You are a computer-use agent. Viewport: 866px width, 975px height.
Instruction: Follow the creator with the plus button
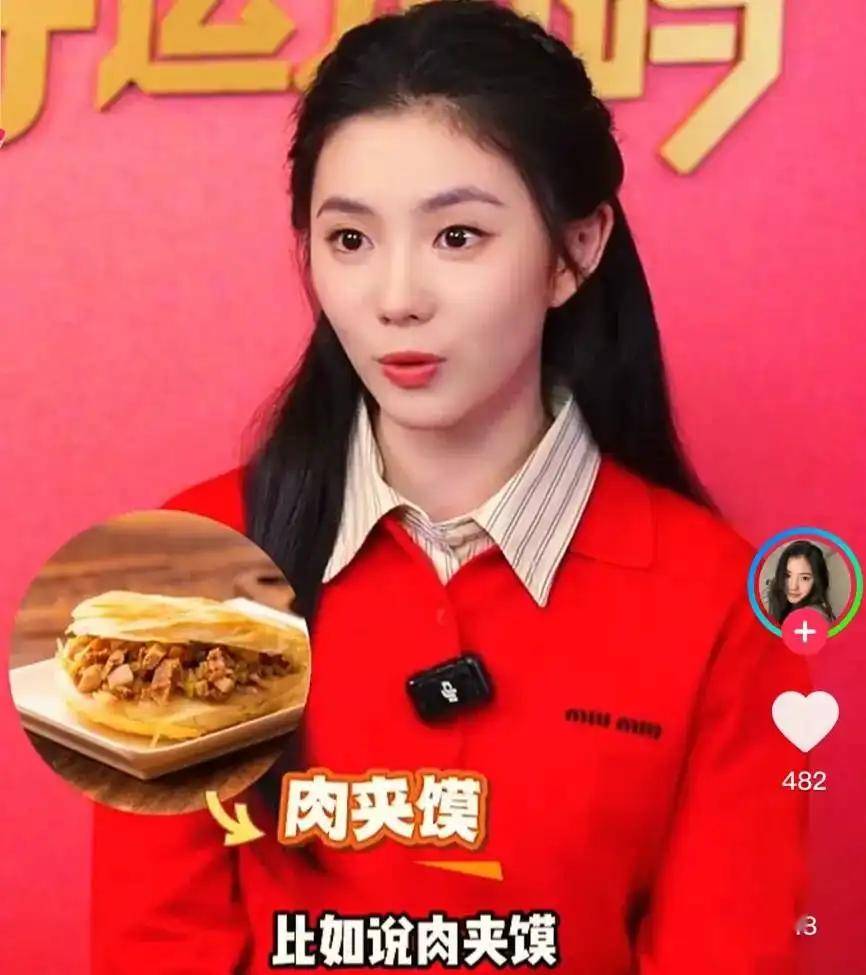[804, 632]
